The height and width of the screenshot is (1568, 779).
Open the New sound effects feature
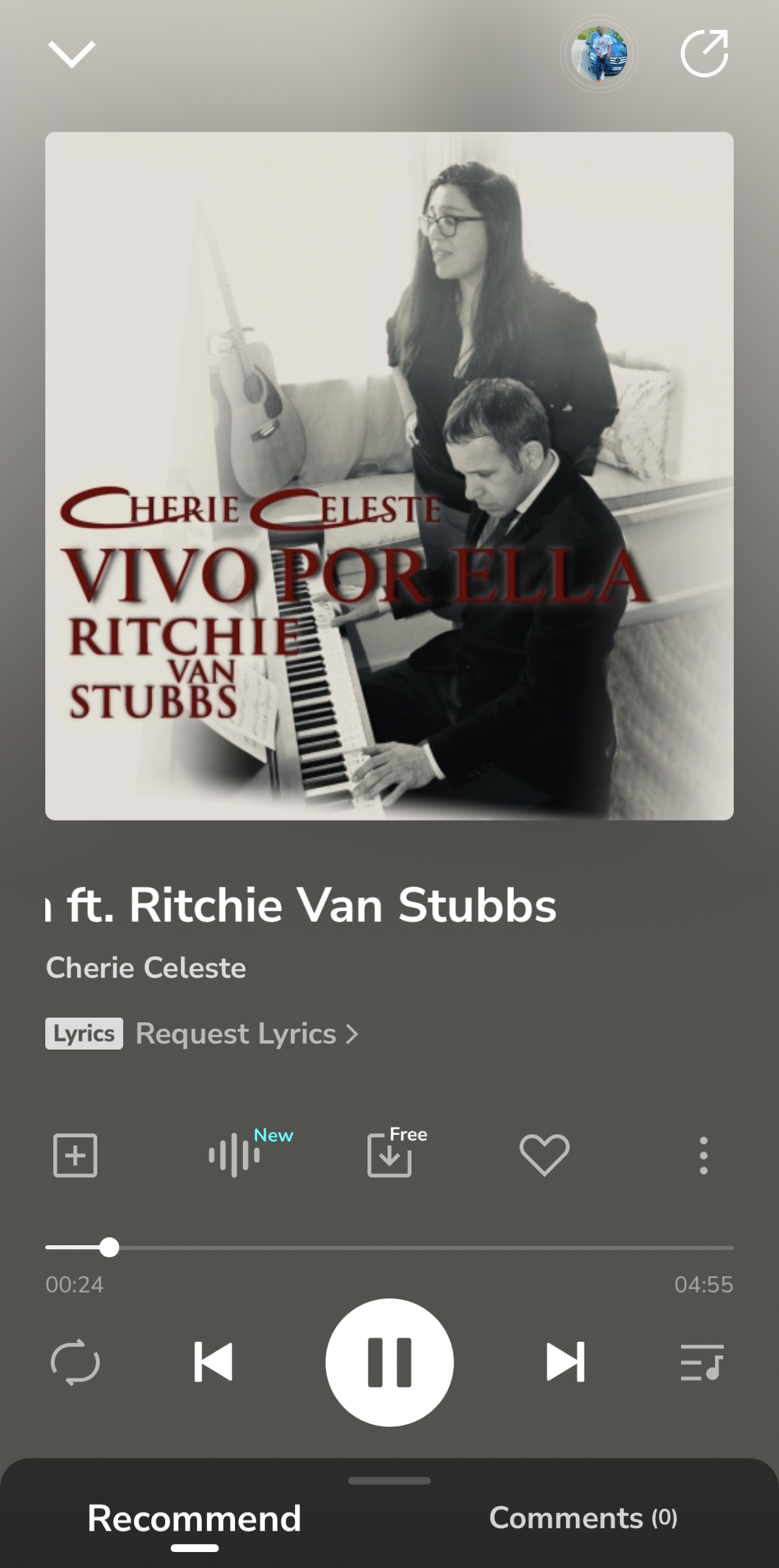(234, 1155)
